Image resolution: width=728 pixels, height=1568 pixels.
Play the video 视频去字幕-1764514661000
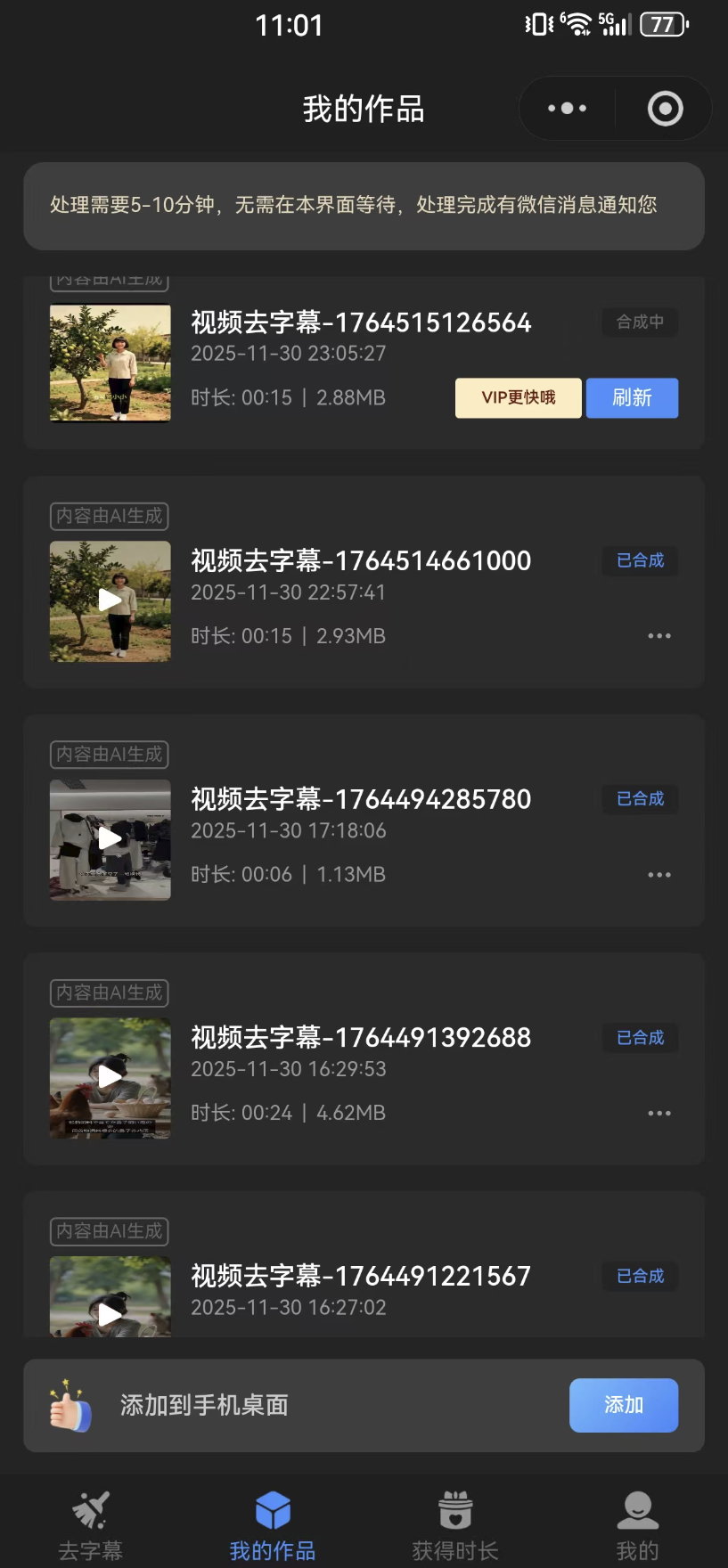(x=110, y=600)
